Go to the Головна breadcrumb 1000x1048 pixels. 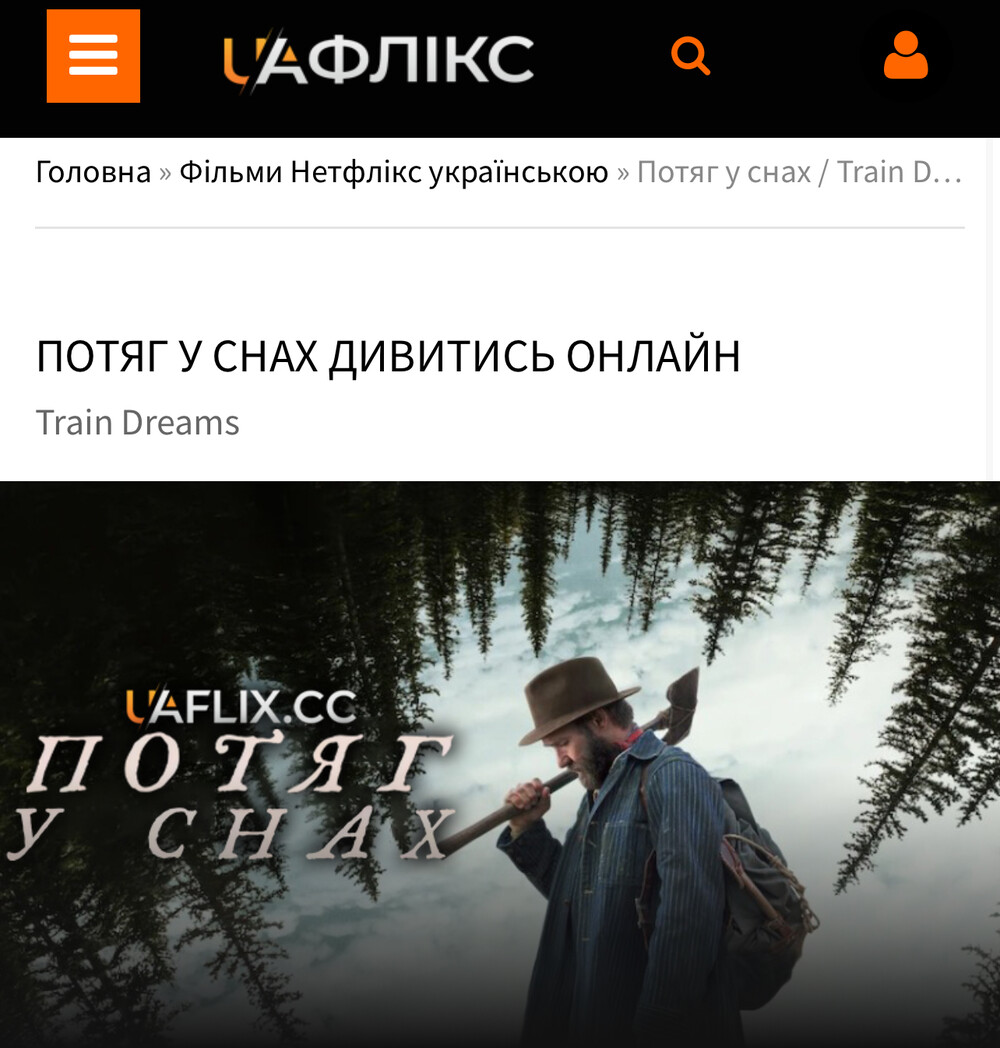93,173
